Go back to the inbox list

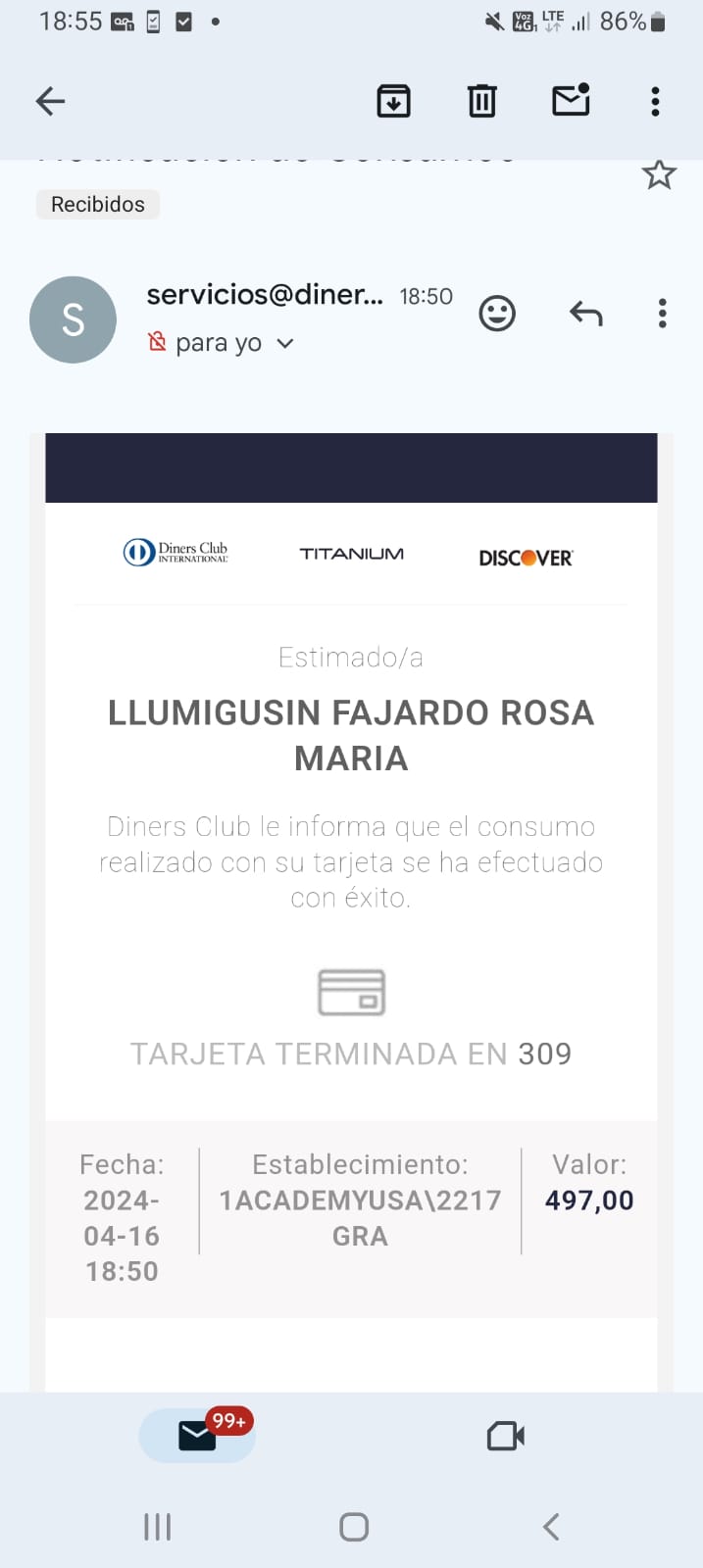[50, 101]
